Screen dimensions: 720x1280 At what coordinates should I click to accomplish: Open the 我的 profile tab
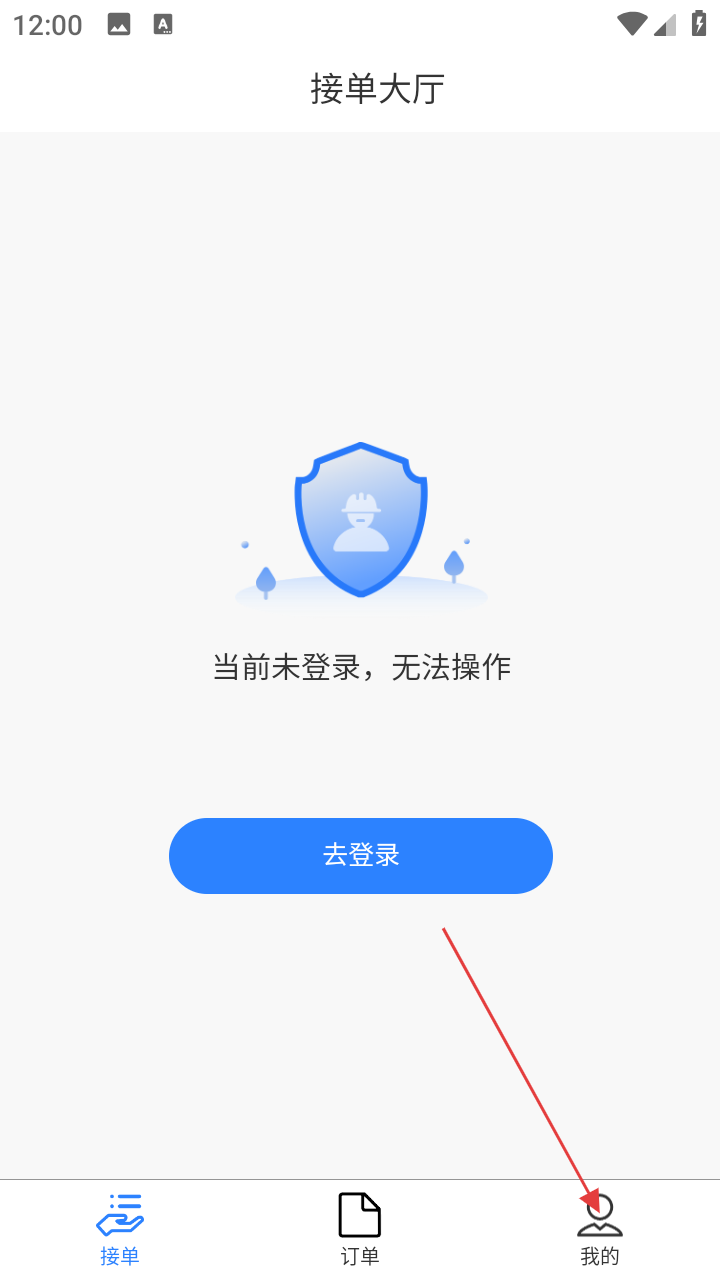pos(600,1230)
